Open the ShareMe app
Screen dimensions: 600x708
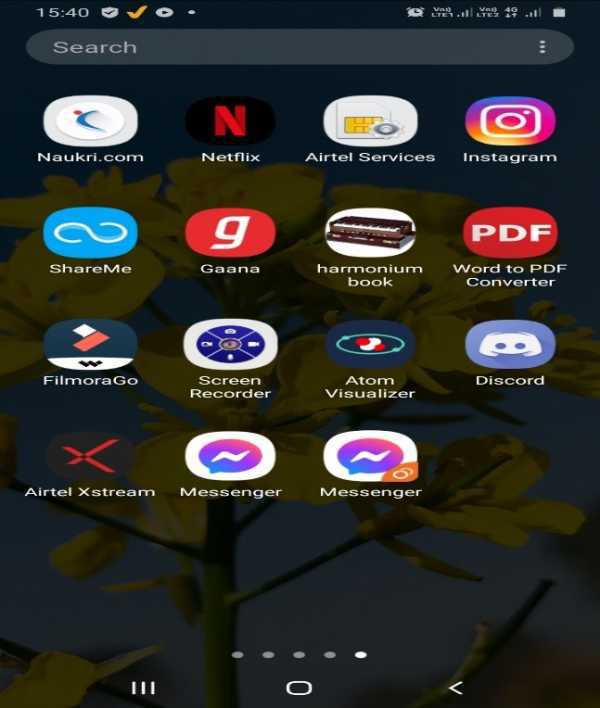point(90,233)
